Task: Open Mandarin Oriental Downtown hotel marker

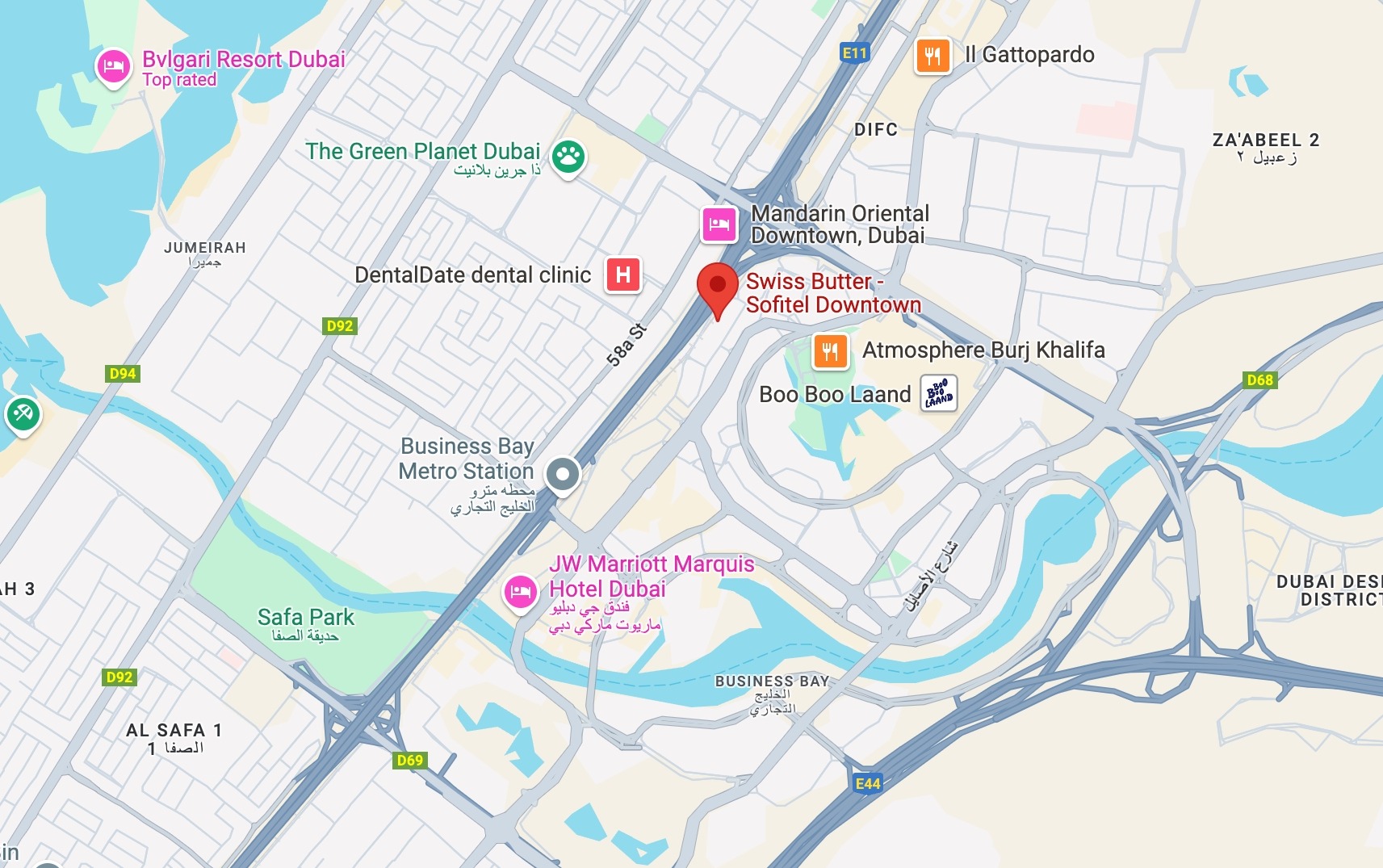Action: (719, 224)
